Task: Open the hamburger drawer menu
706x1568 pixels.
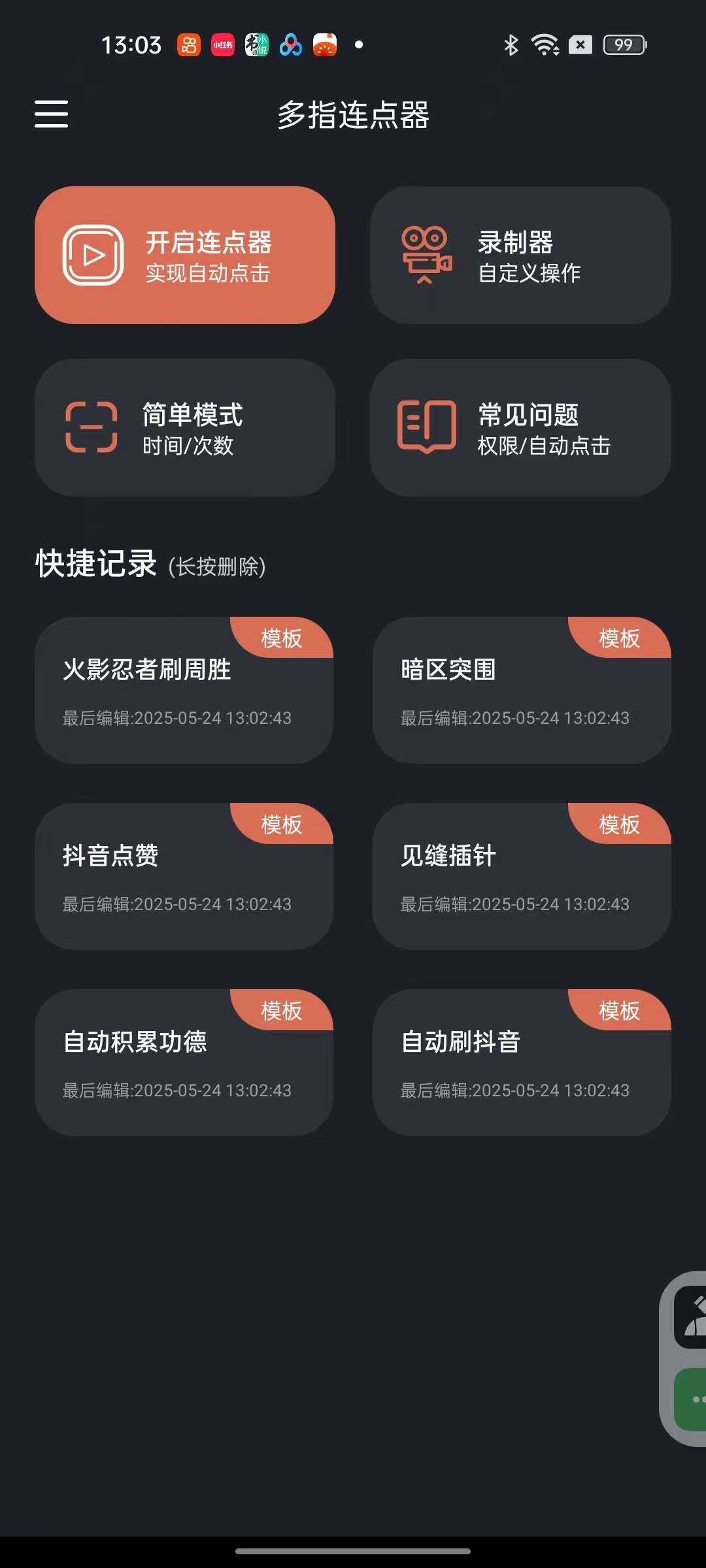Action: [51, 114]
